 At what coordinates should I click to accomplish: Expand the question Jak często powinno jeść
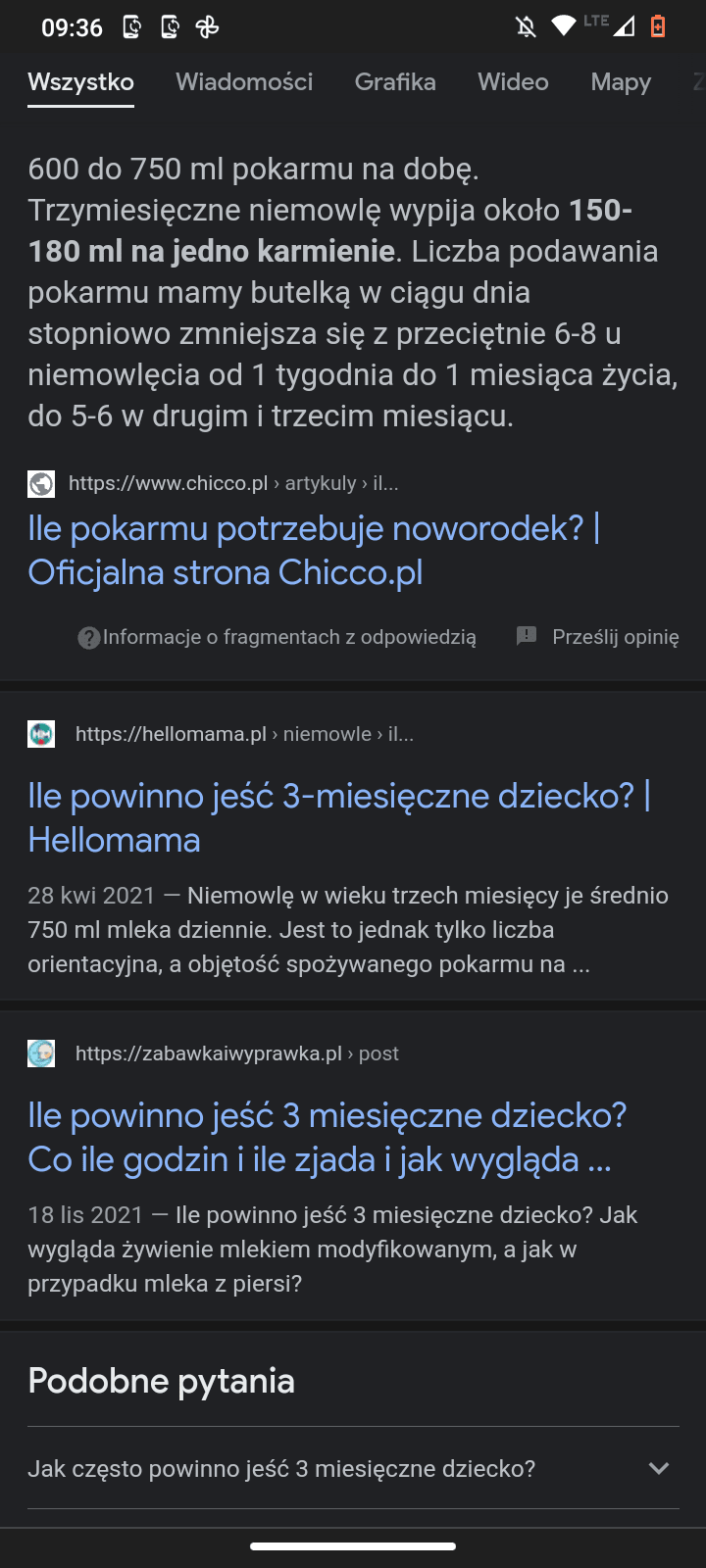[x=659, y=1468]
